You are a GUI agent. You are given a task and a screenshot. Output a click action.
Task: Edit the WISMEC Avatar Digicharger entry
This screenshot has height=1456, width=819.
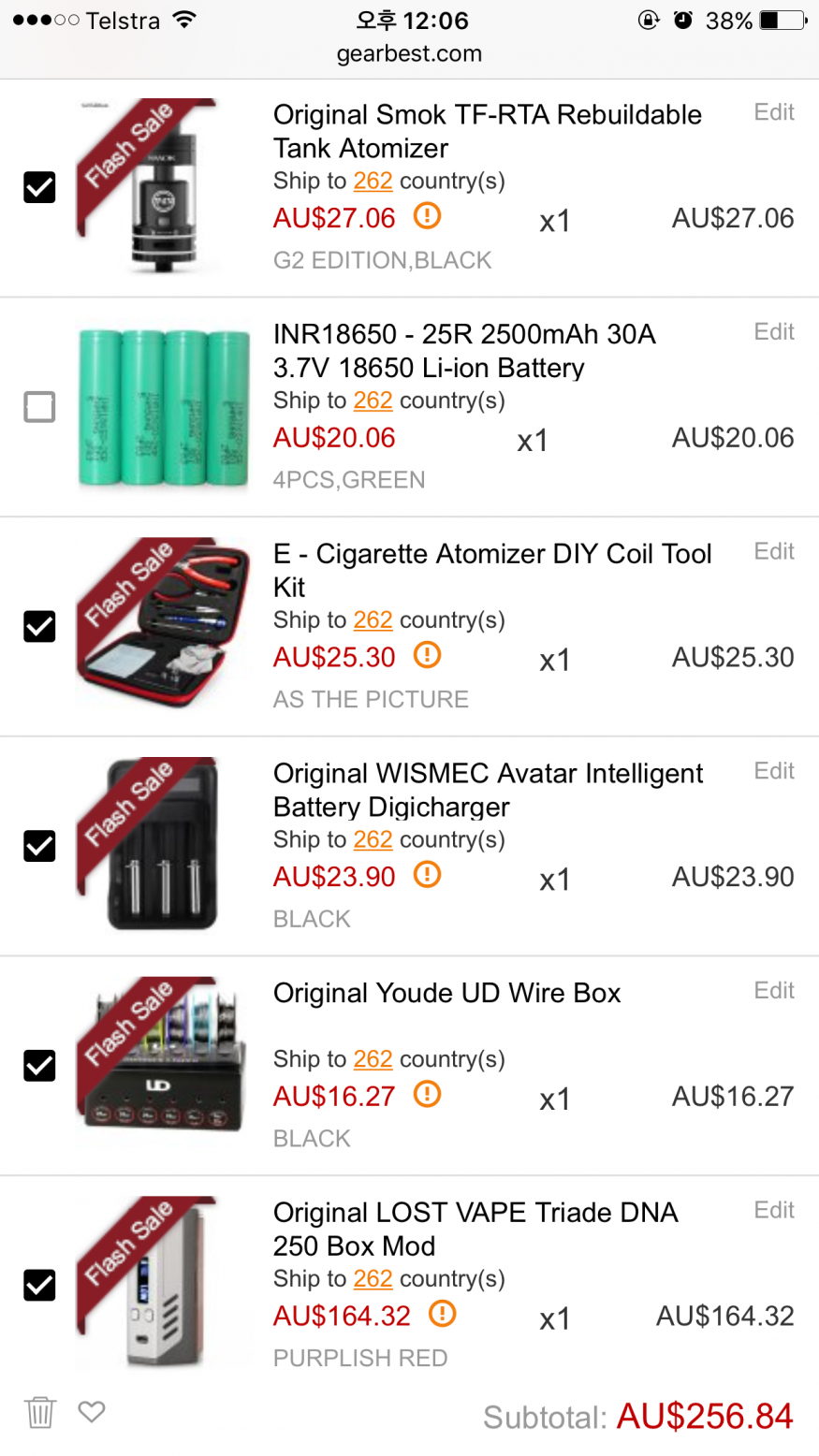[x=774, y=771]
